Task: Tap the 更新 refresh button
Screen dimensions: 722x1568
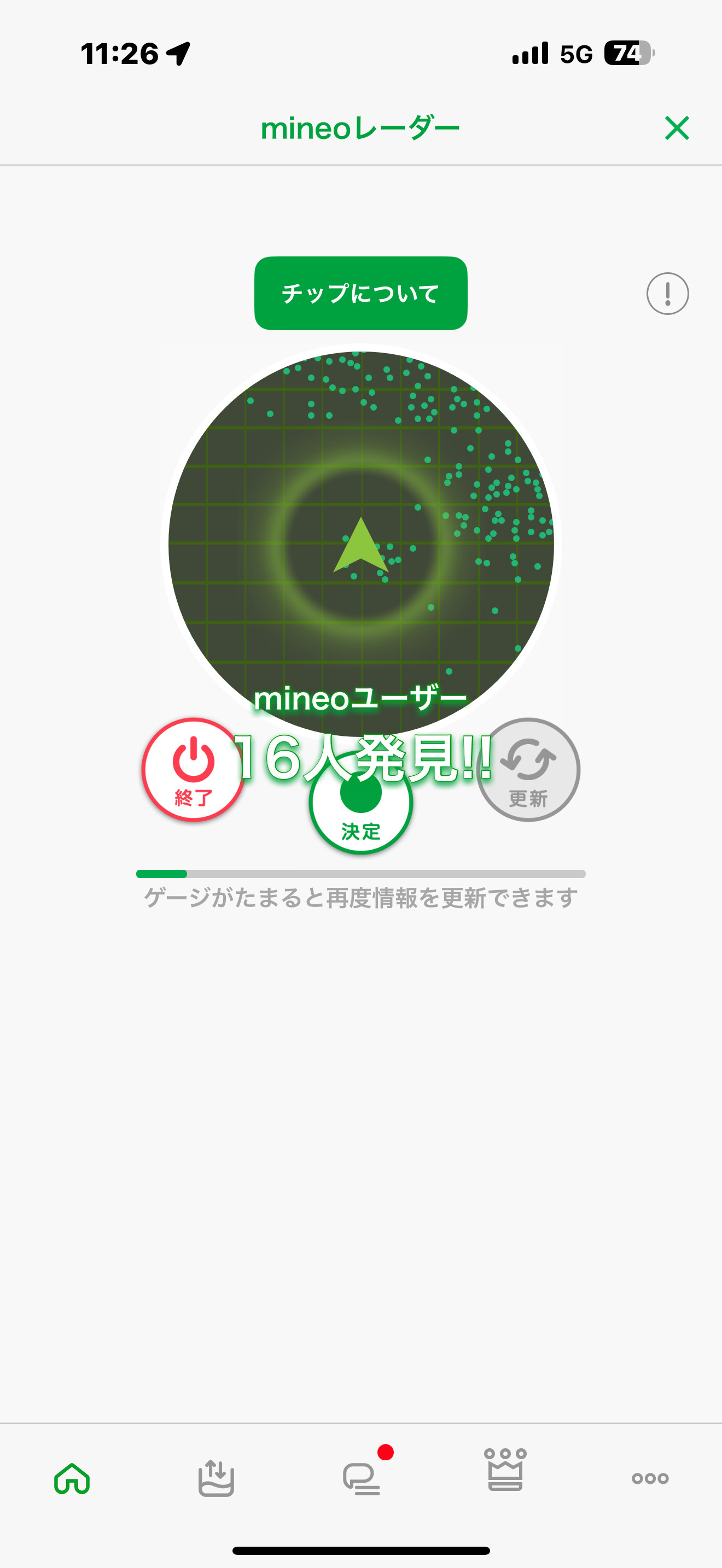Action: click(528, 770)
